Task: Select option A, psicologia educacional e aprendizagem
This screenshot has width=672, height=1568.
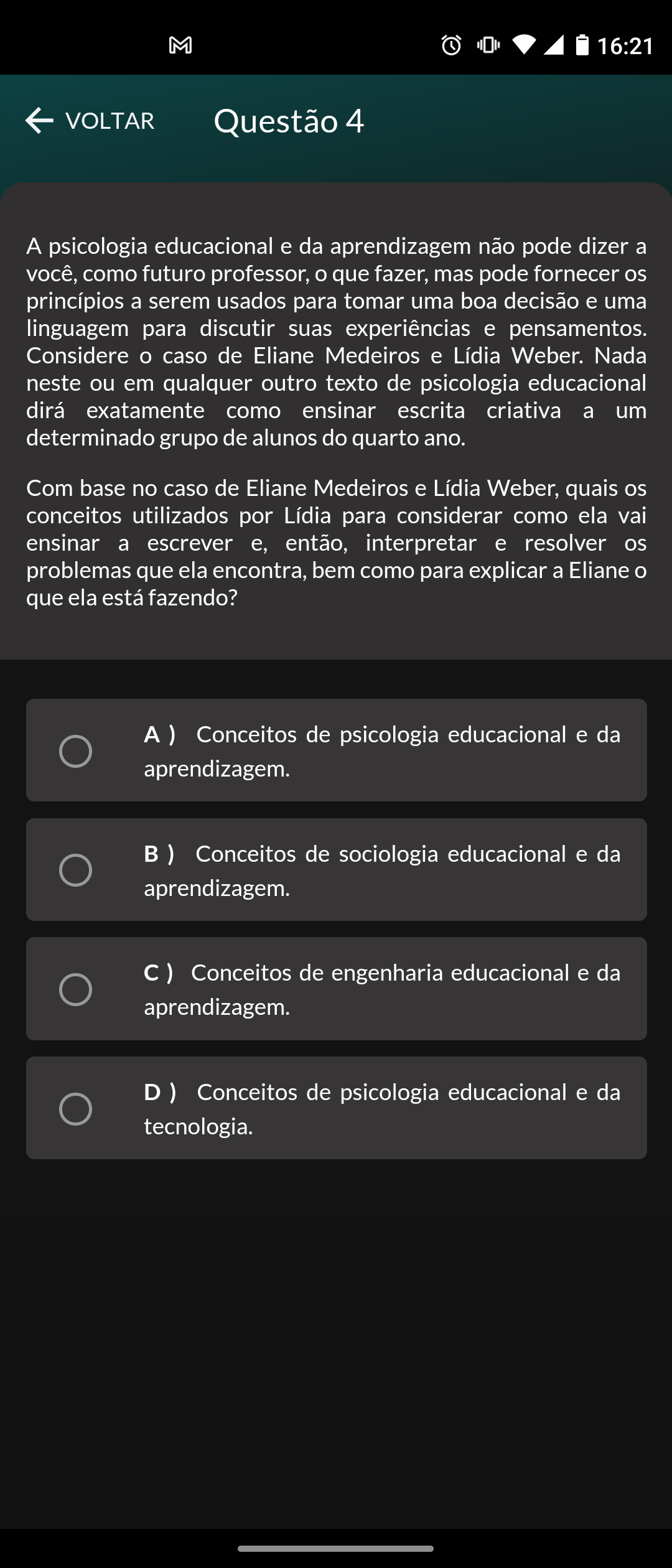Action: click(x=76, y=751)
